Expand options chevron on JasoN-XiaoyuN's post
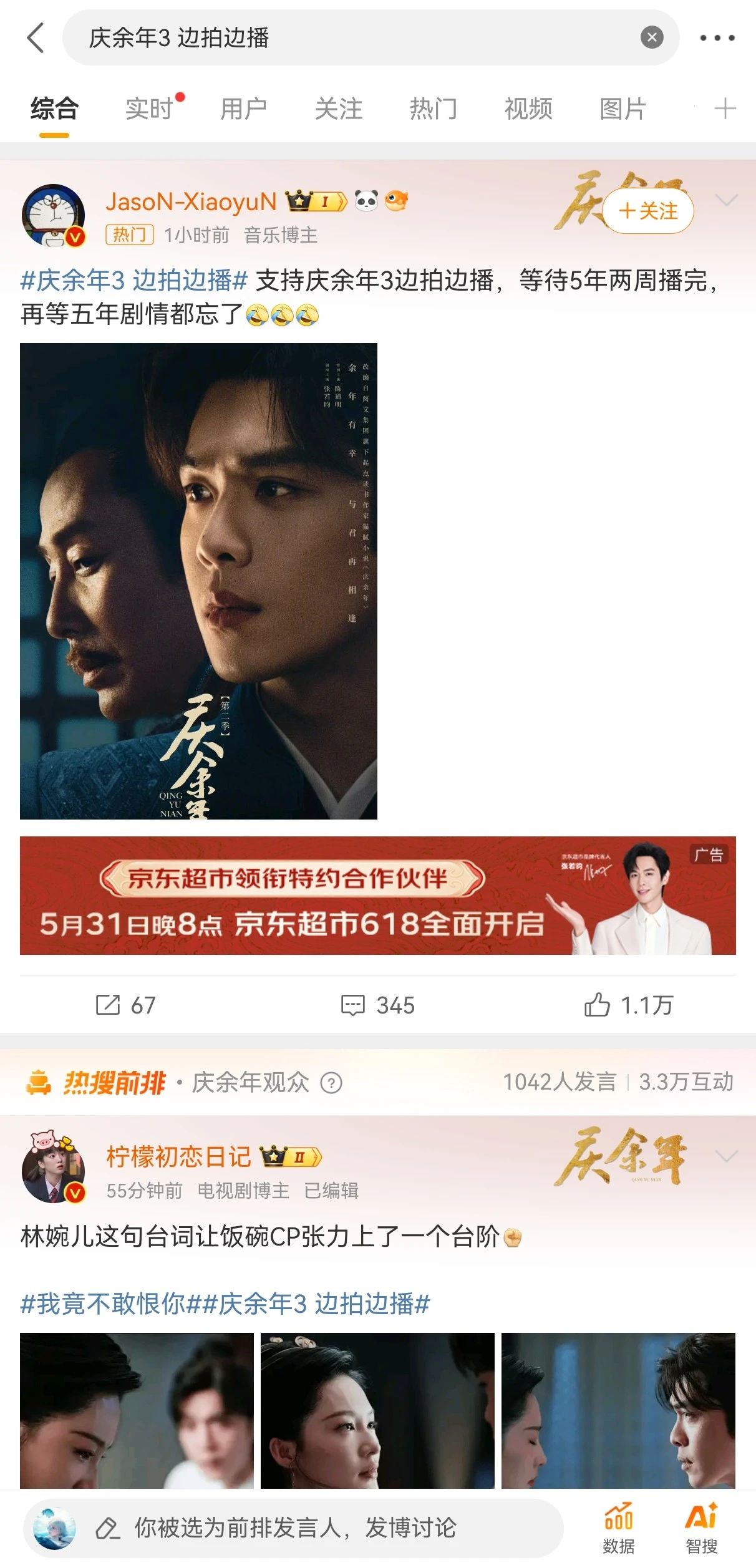The image size is (756, 1568). tap(726, 200)
